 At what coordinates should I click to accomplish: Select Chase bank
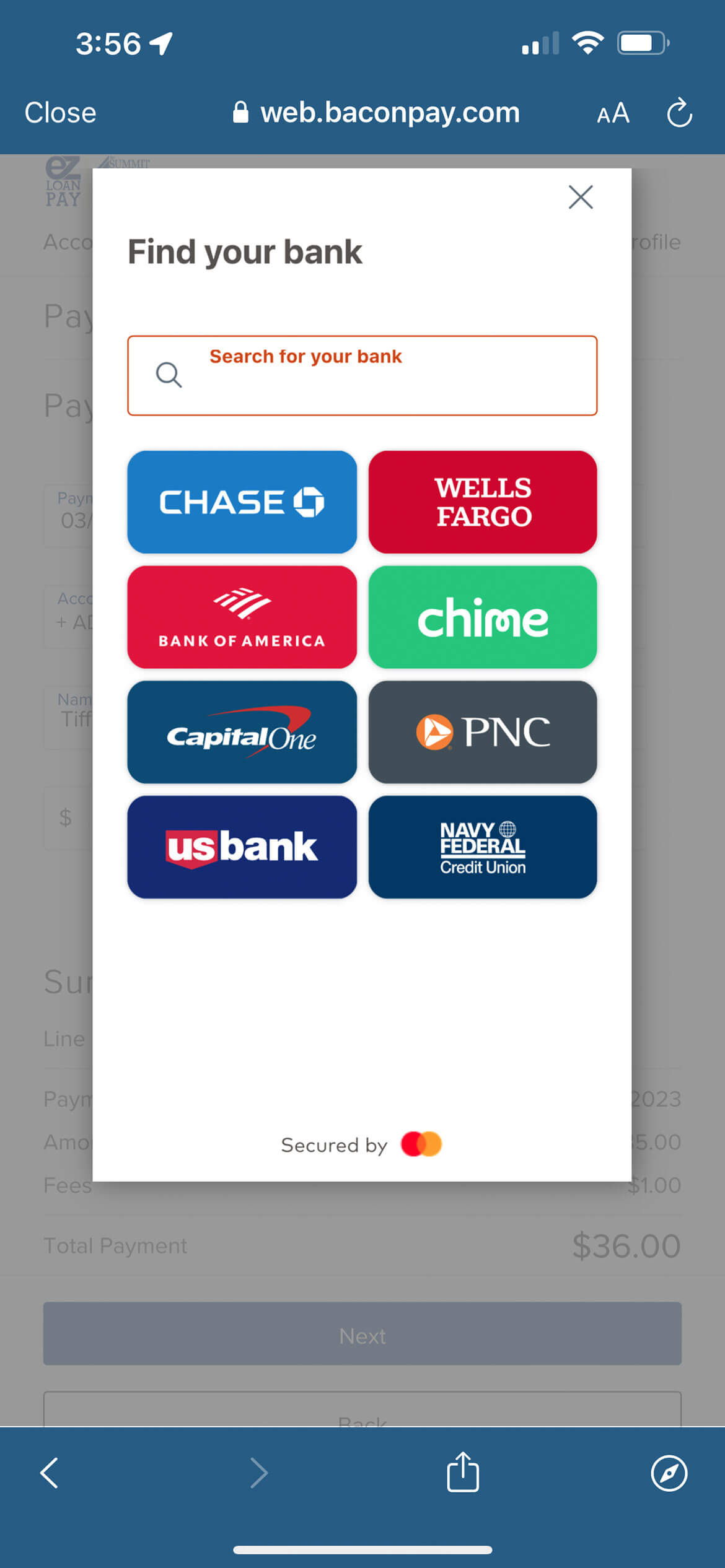click(242, 502)
